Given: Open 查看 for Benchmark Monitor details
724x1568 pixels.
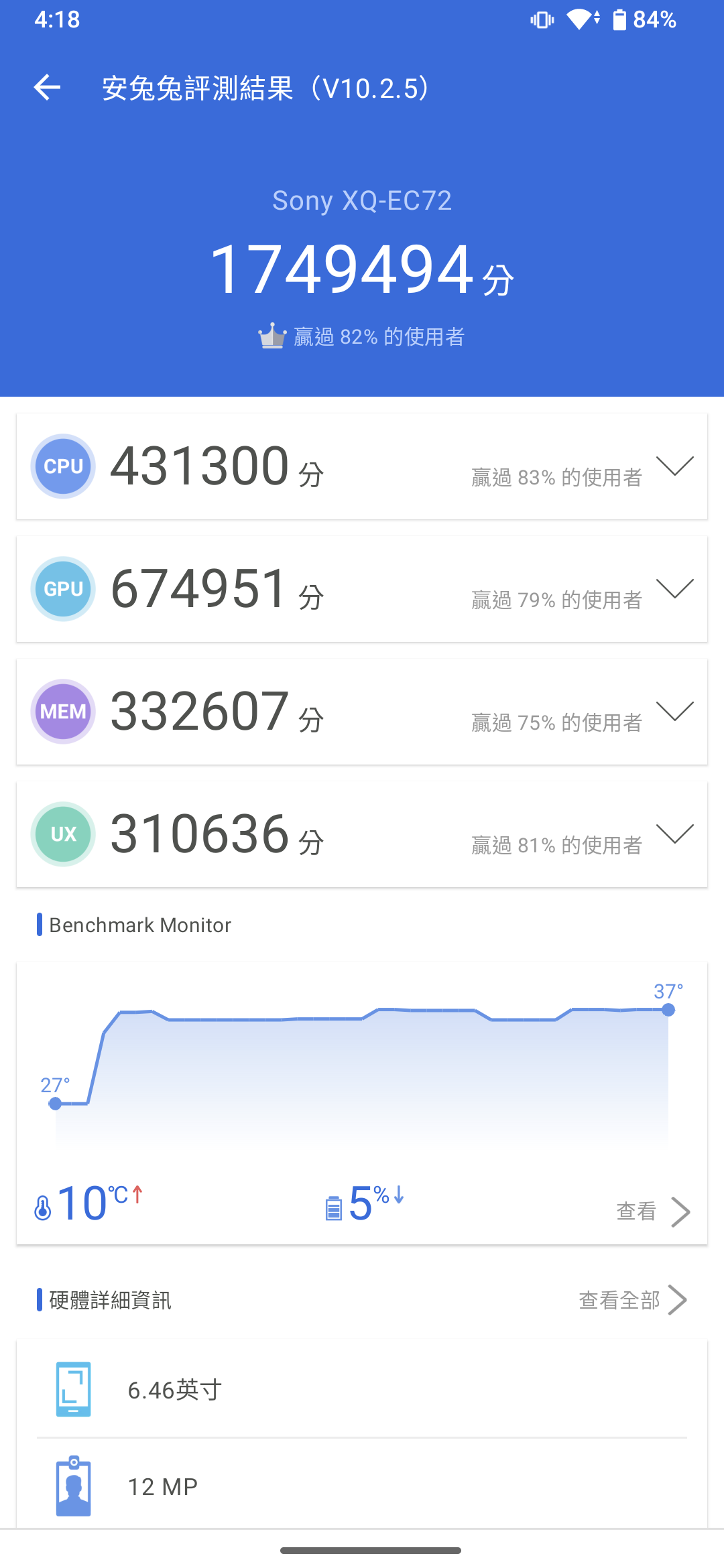Looking at the screenshot, I should point(653,1212).
